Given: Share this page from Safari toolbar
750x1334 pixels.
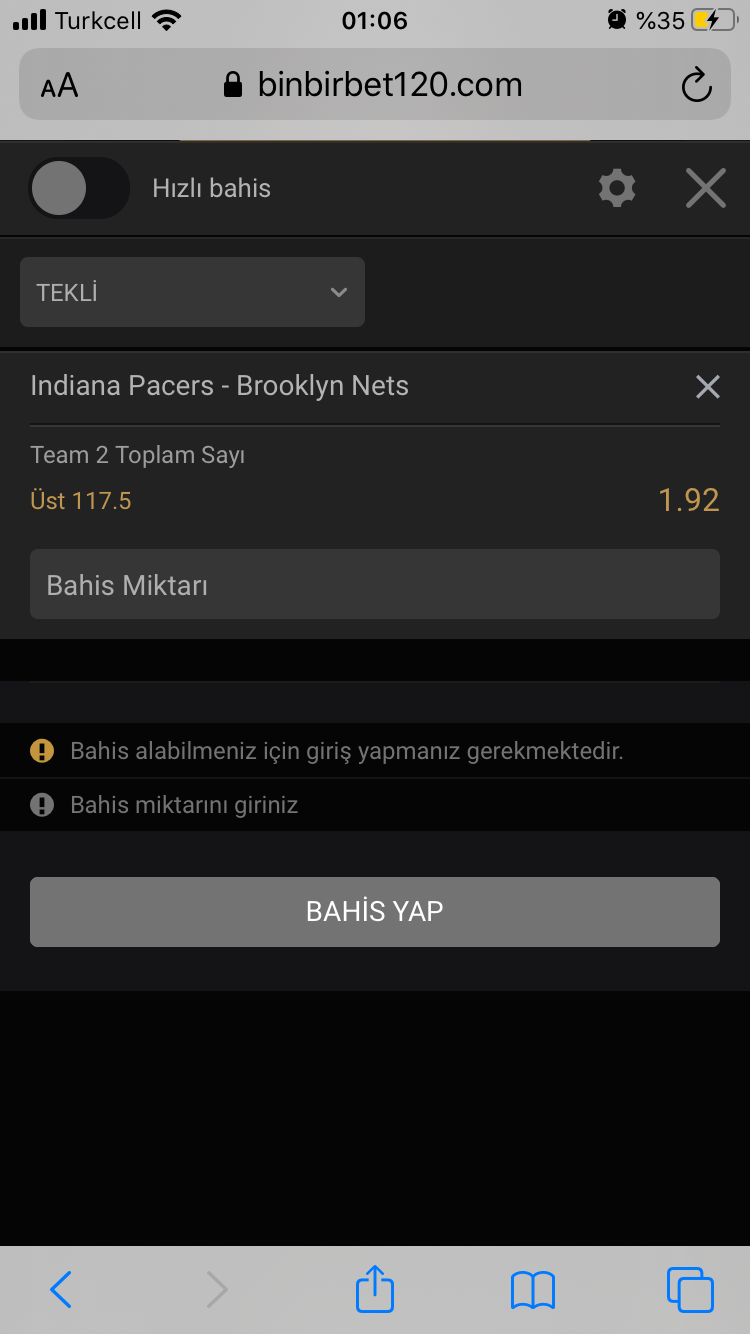Looking at the screenshot, I should pos(375,1288).
